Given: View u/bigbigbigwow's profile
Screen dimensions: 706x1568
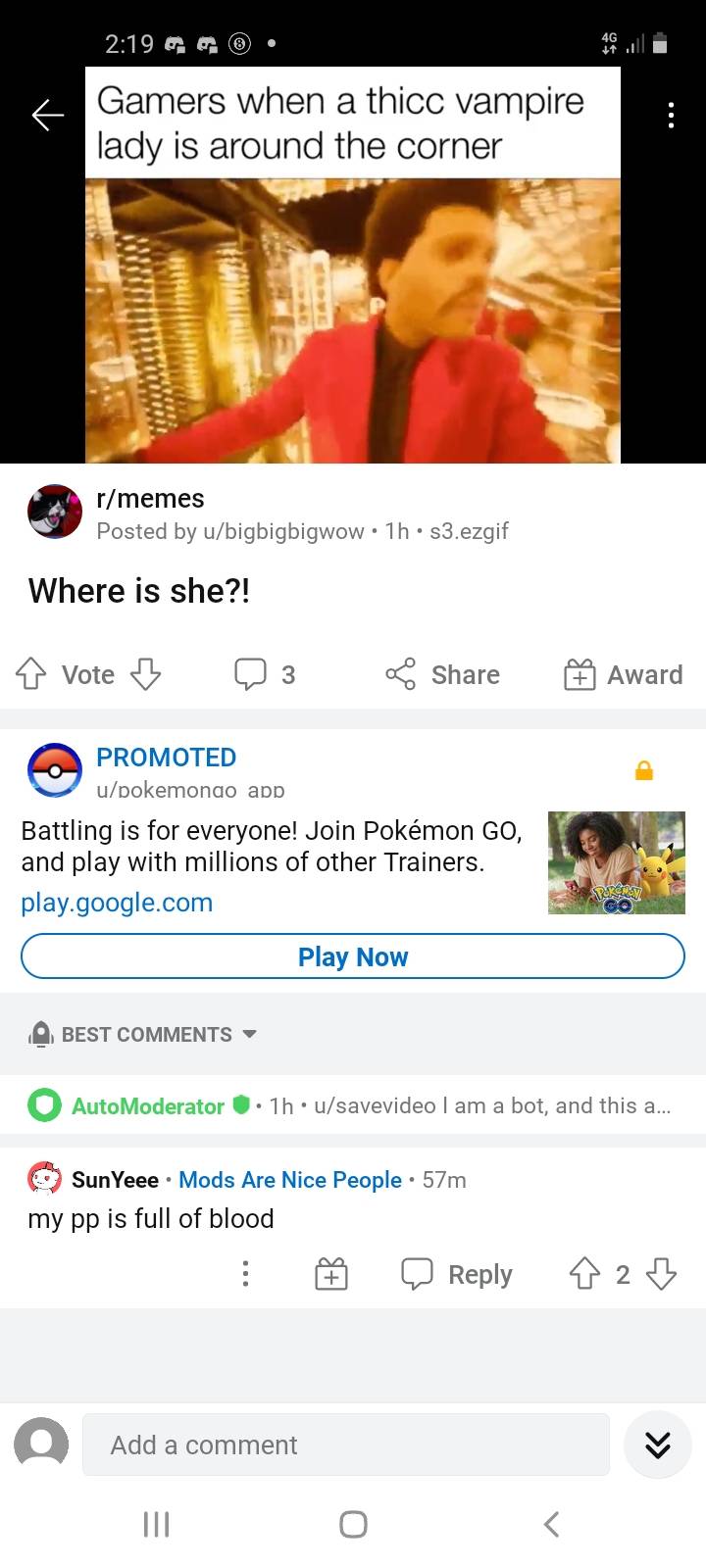Looking at the screenshot, I should (x=283, y=531).
